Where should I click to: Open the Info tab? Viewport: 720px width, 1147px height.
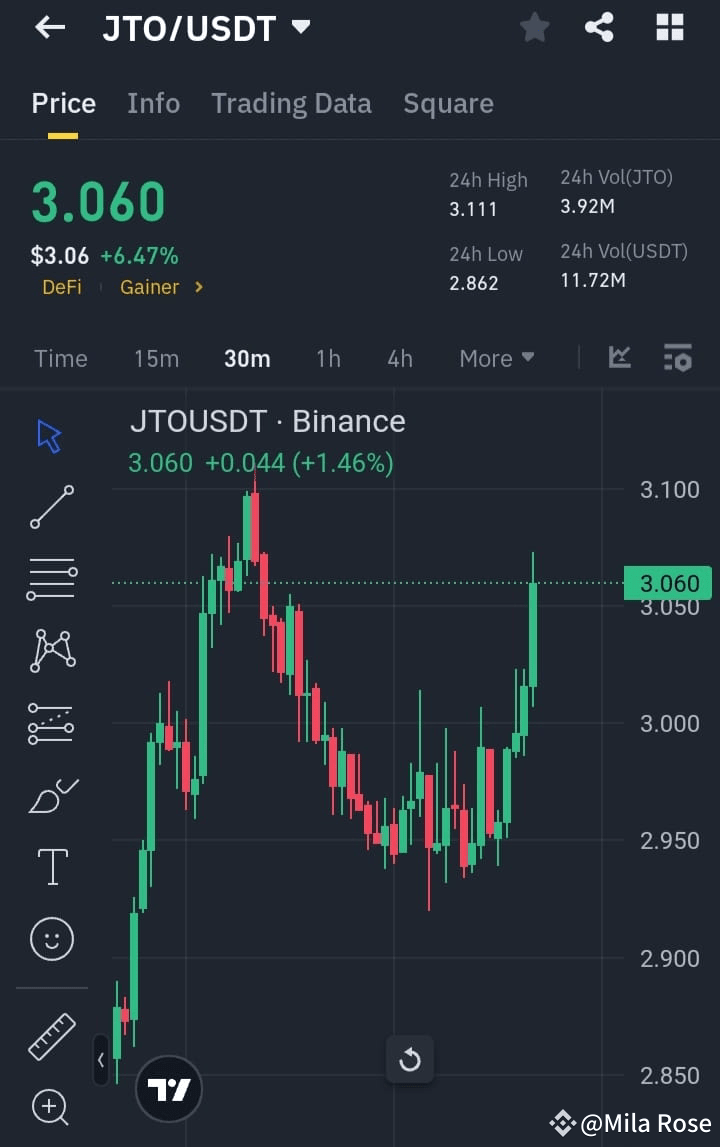[153, 103]
